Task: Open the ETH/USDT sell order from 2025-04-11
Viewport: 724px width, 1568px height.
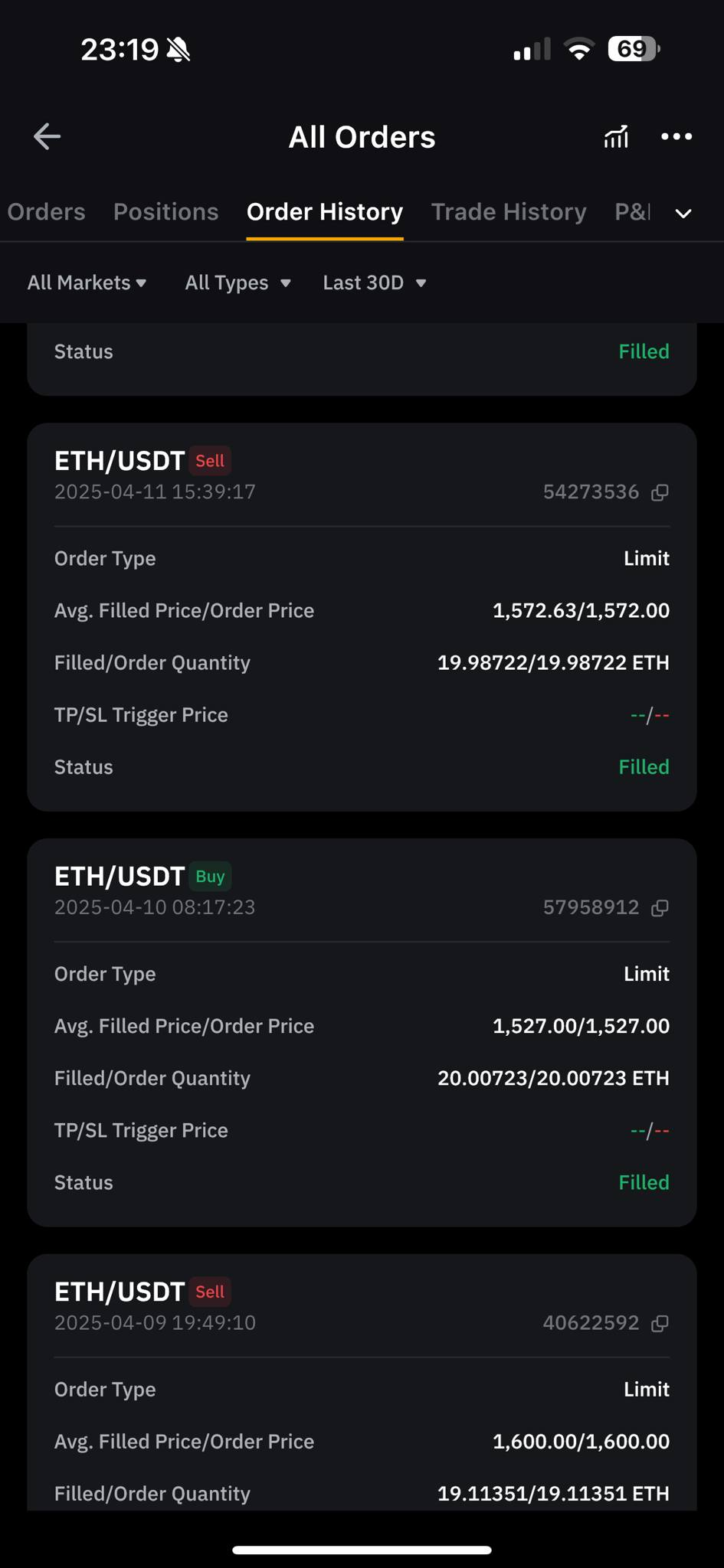Action: (x=120, y=462)
